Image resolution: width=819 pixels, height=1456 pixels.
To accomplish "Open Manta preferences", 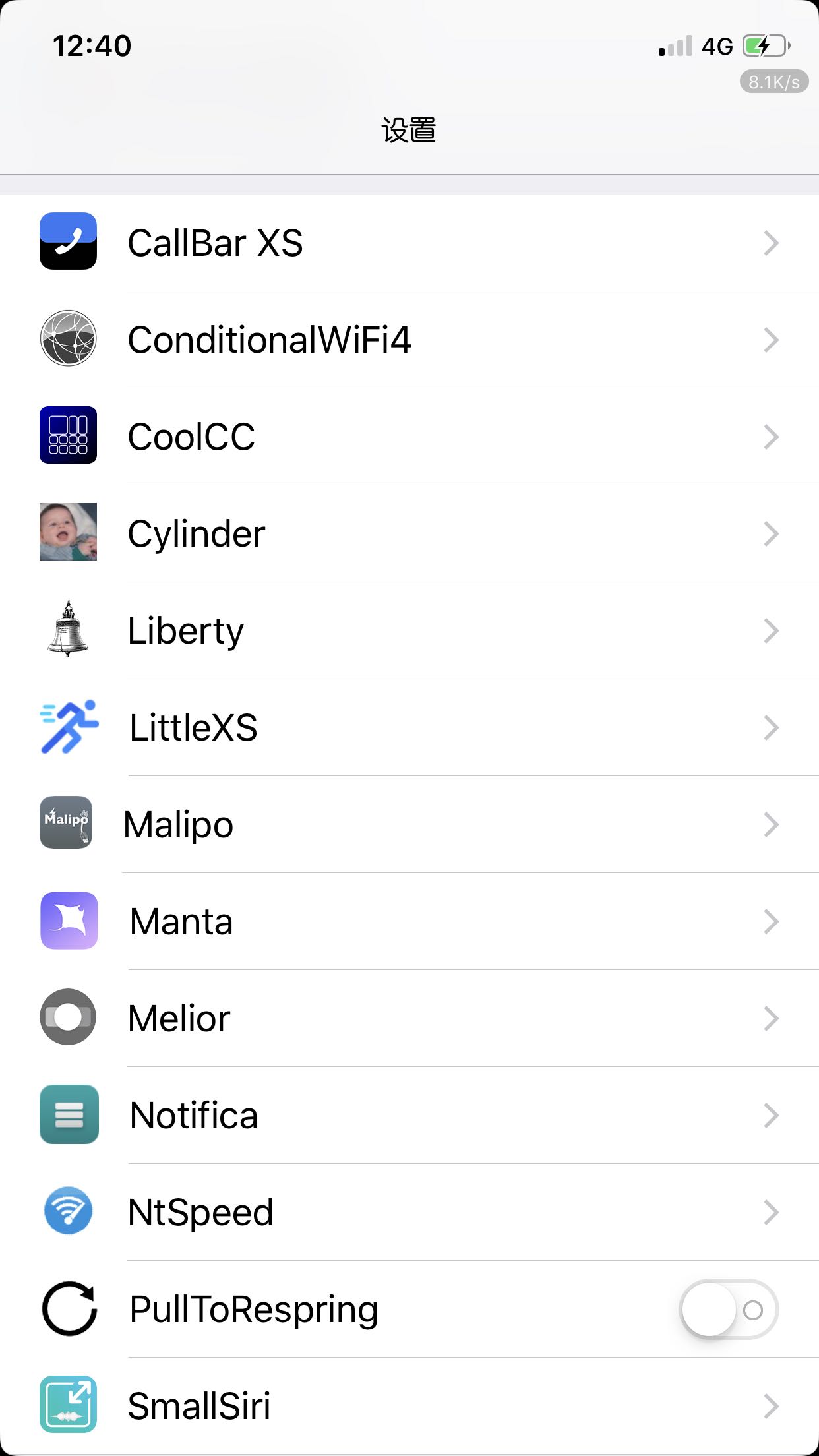I will (x=409, y=921).
